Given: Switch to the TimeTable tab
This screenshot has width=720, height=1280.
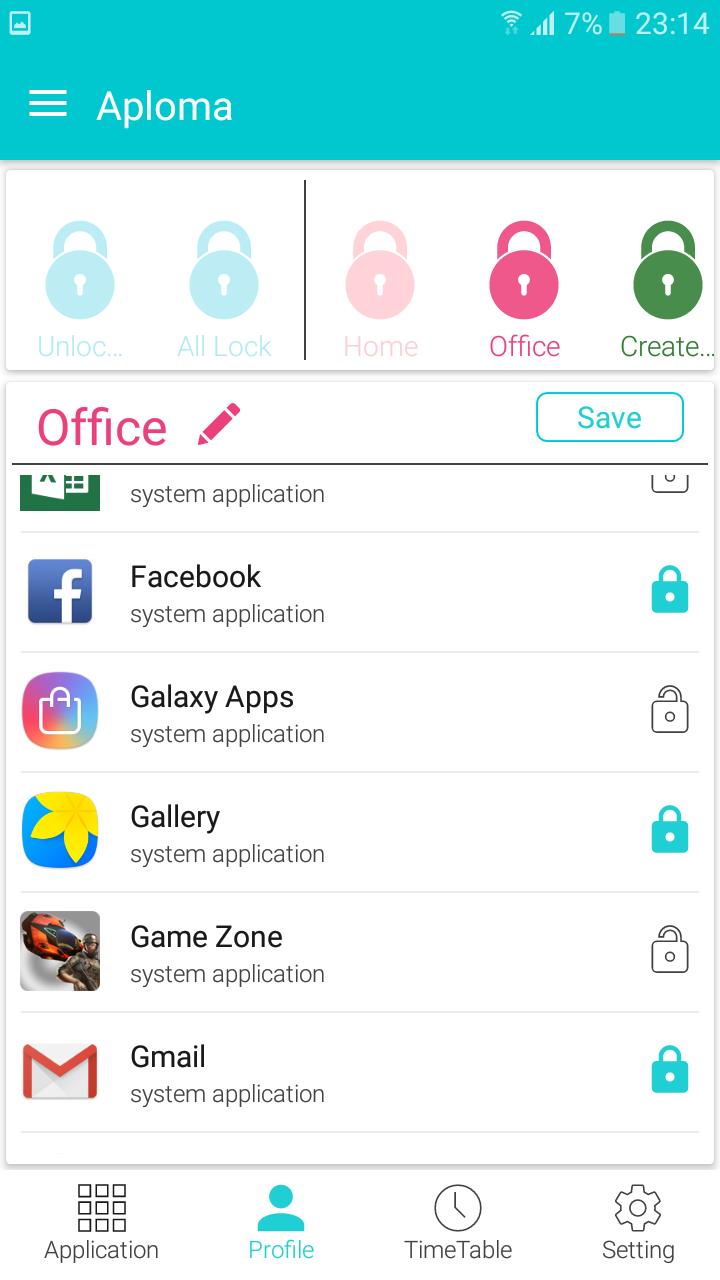Looking at the screenshot, I should [x=458, y=1220].
